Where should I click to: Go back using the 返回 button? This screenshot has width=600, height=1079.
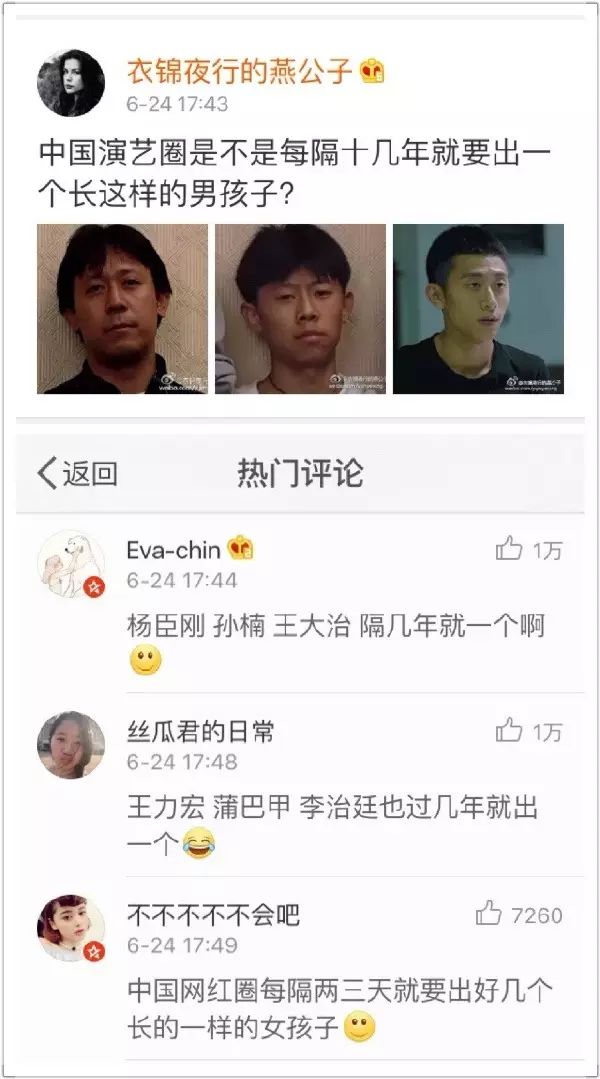click(77, 473)
